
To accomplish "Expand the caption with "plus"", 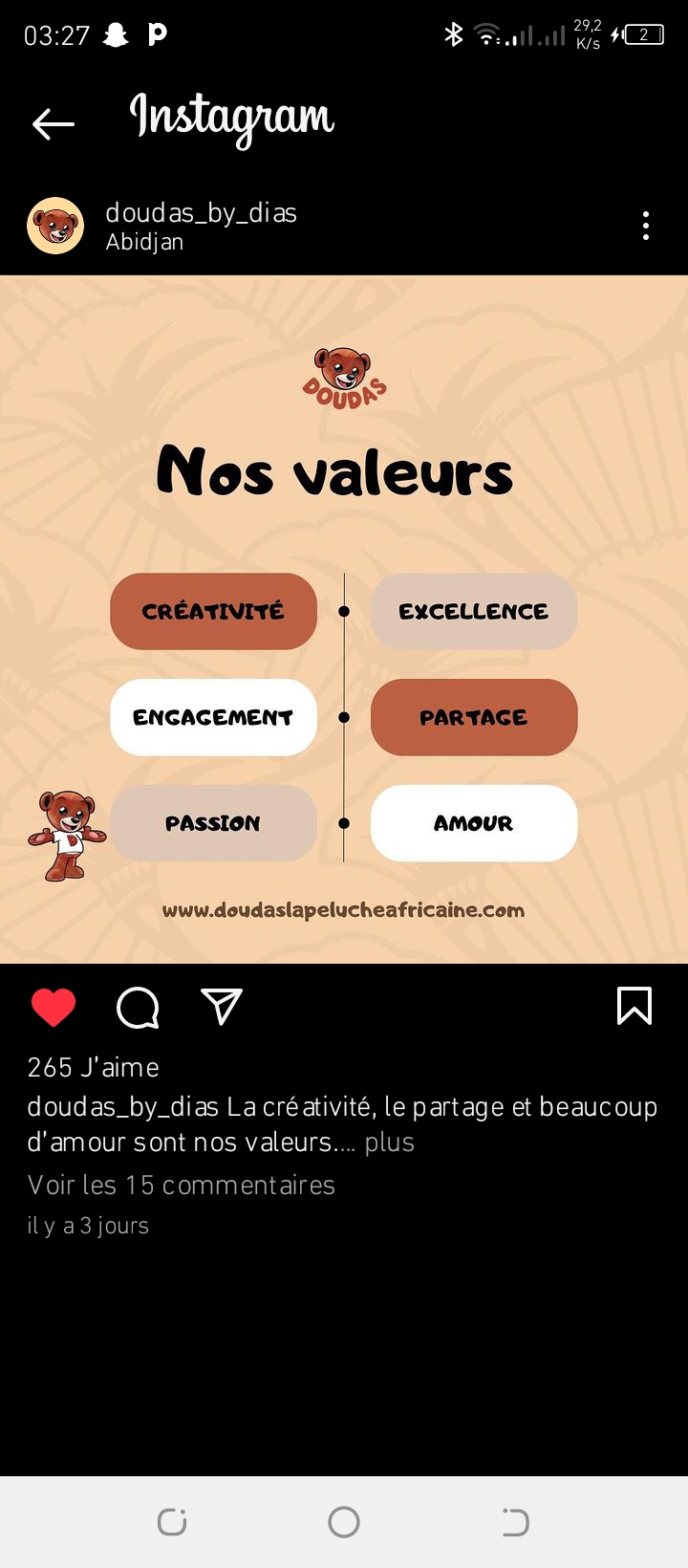I will point(390,1143).
